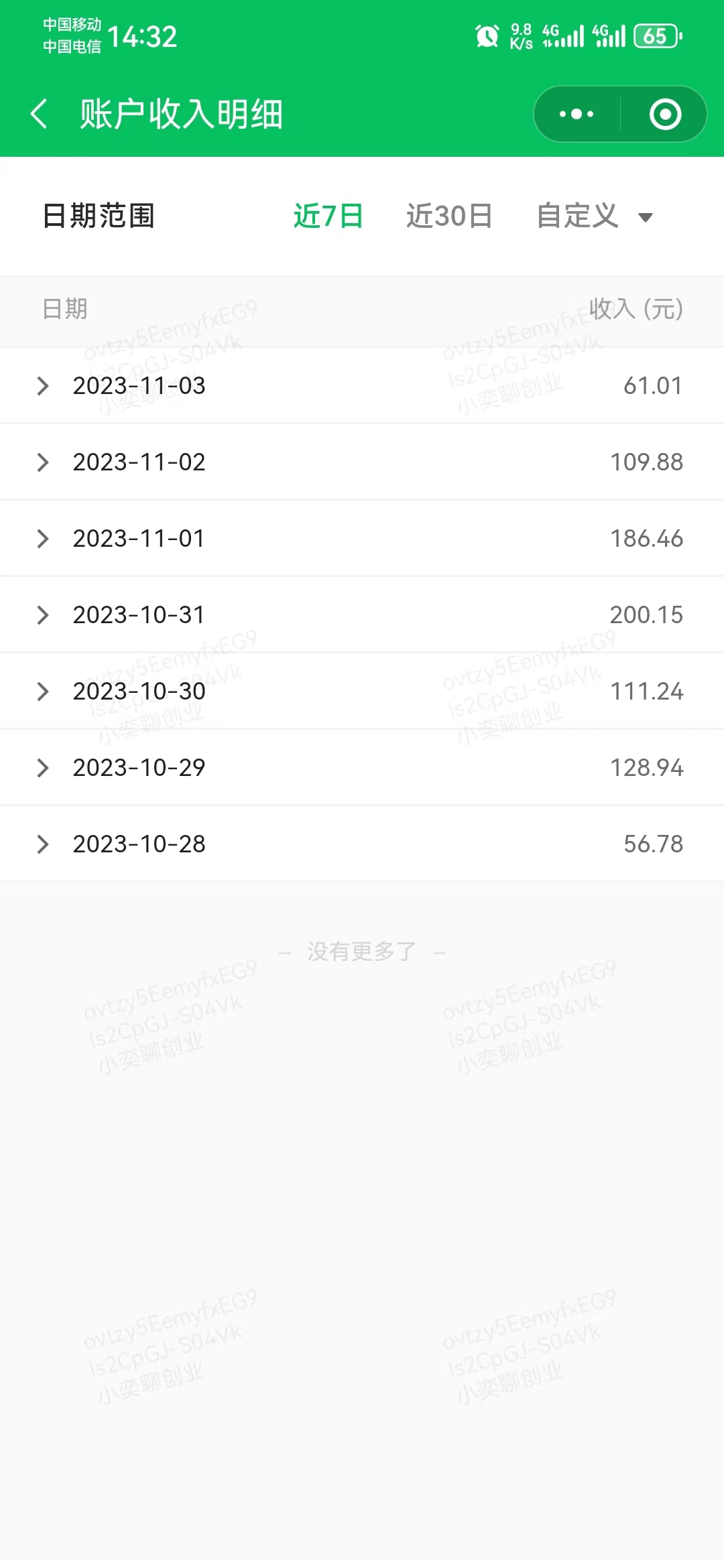The width and height of the screenshot is (724, 1568).
Task: Open the 自定义 date range dropdown
Action: pos(595,216)
